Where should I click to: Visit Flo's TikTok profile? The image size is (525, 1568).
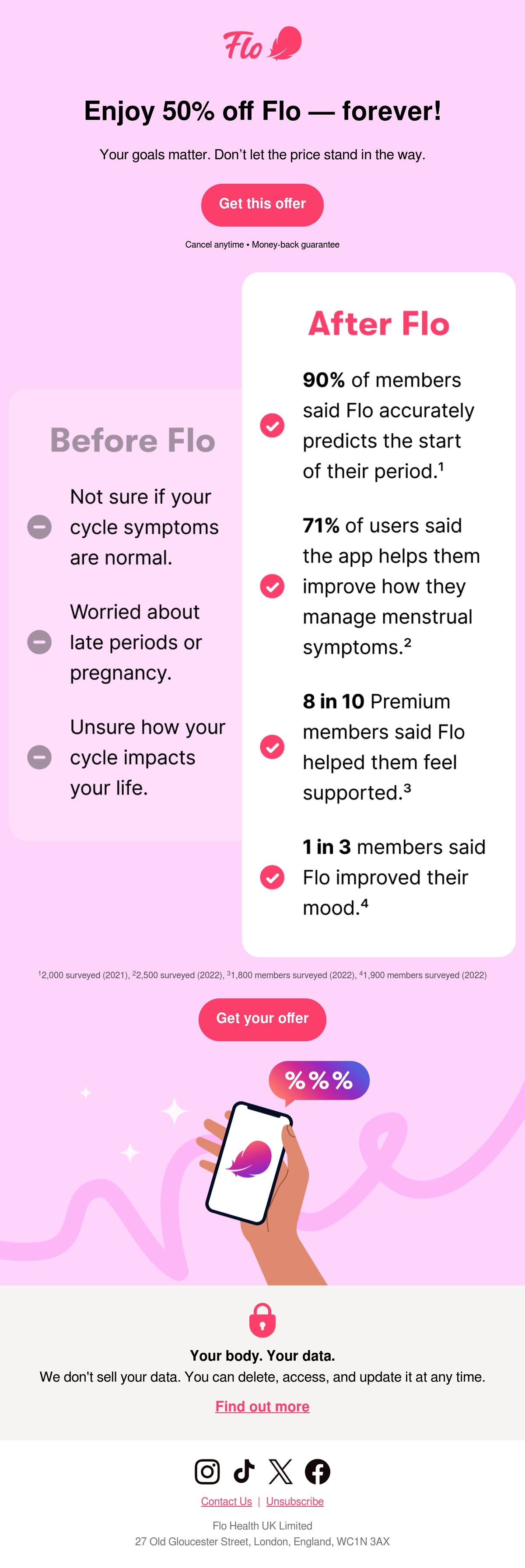(244, 1471)
